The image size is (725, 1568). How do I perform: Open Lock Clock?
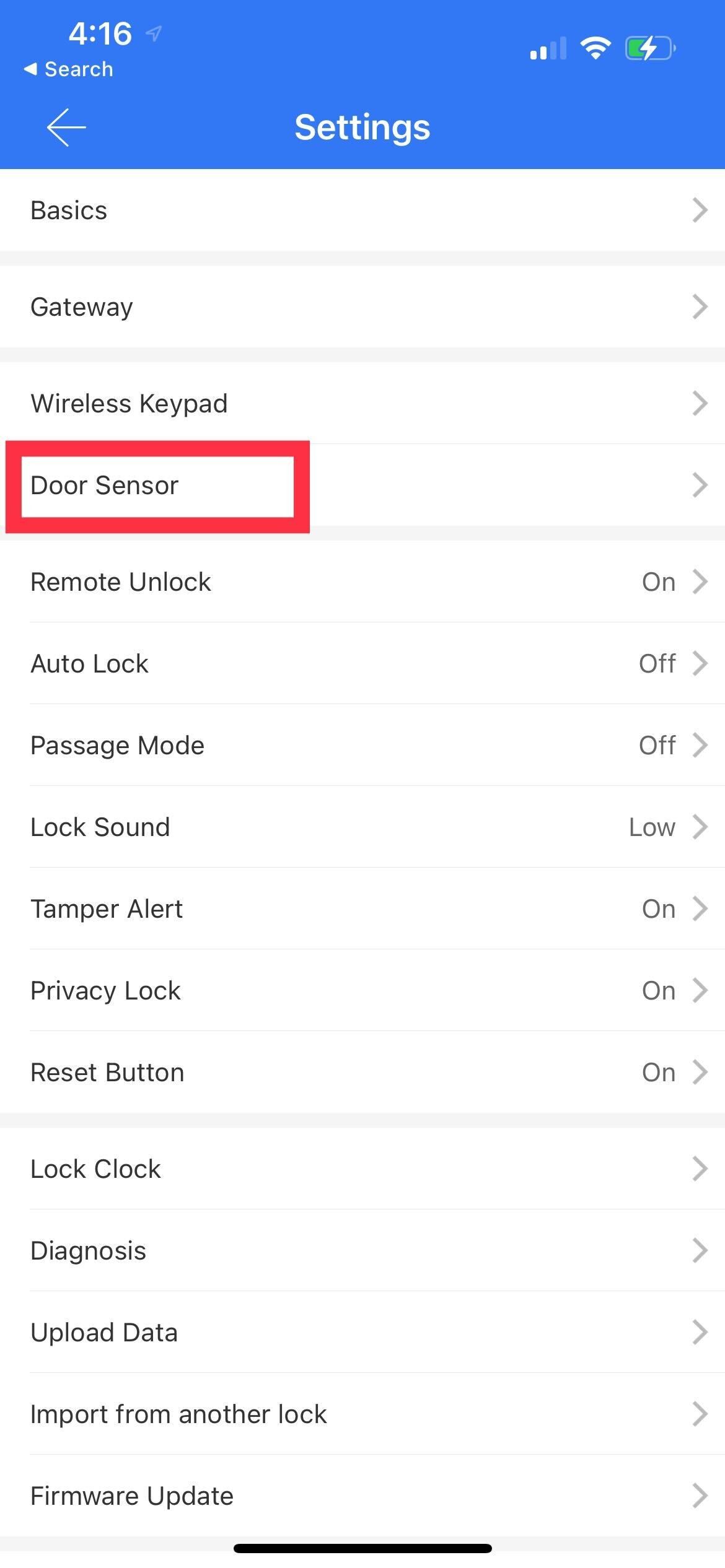(x=362, y=1169)
